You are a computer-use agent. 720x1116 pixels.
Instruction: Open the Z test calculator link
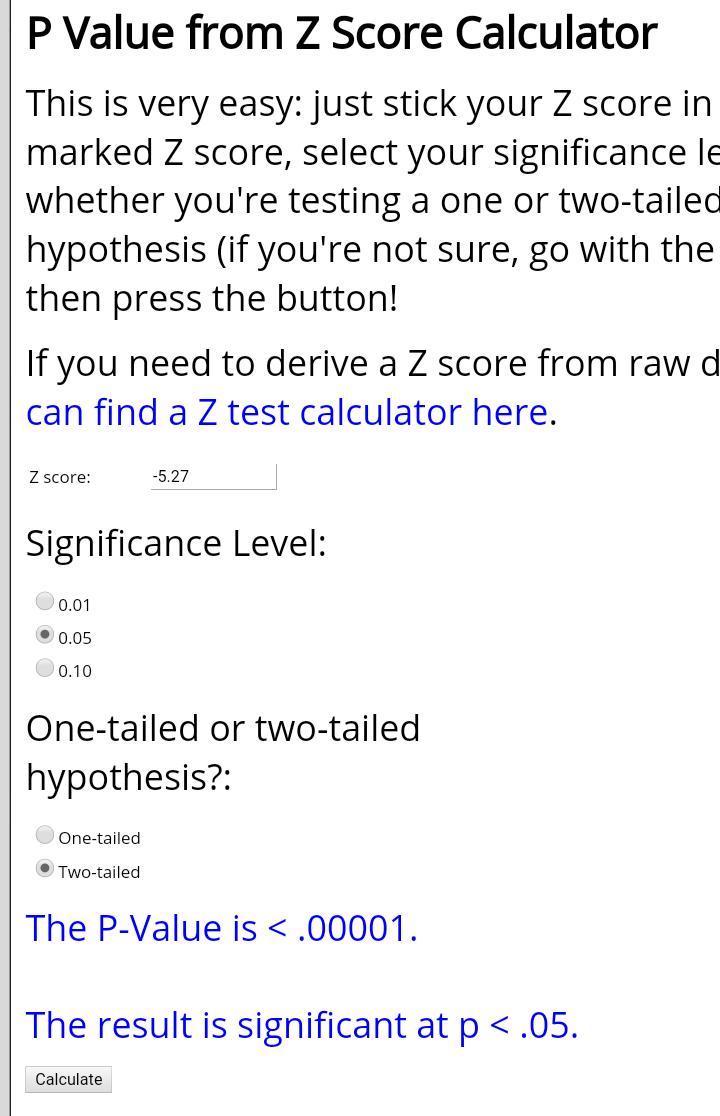[286, 412]
